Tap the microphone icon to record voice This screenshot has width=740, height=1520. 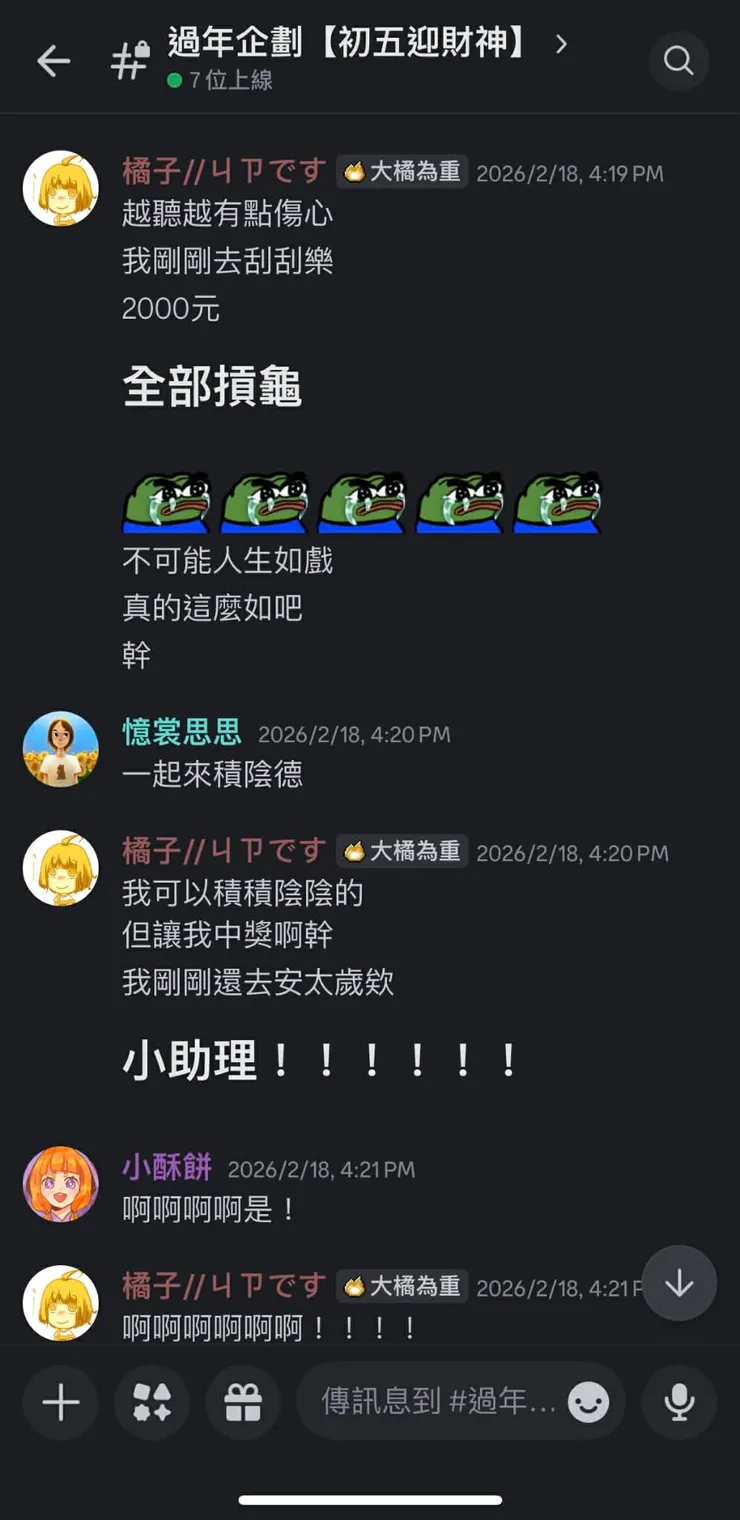tap(681, 1403)
